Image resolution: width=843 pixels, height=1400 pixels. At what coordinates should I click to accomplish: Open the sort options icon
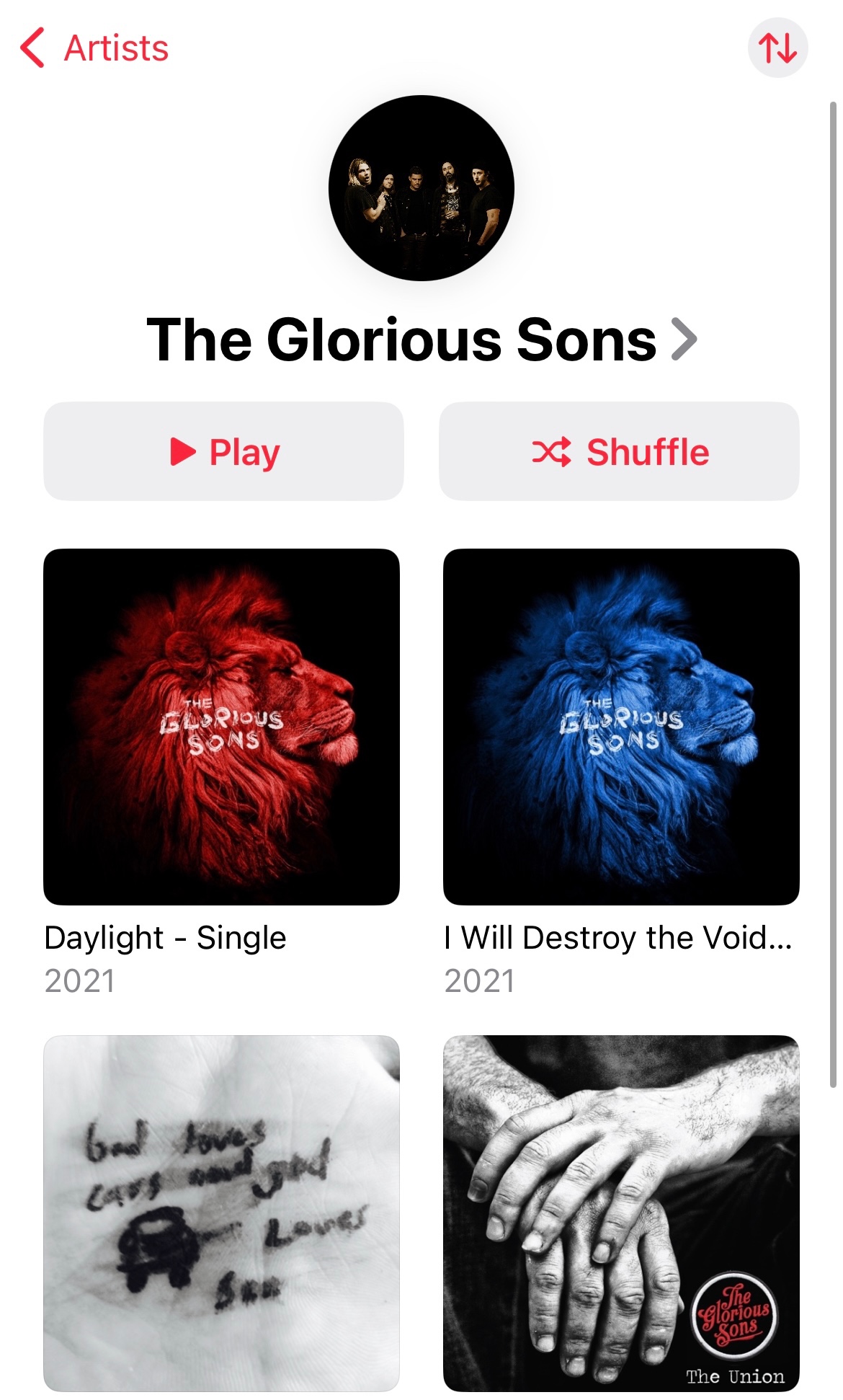tap(777, 48)
